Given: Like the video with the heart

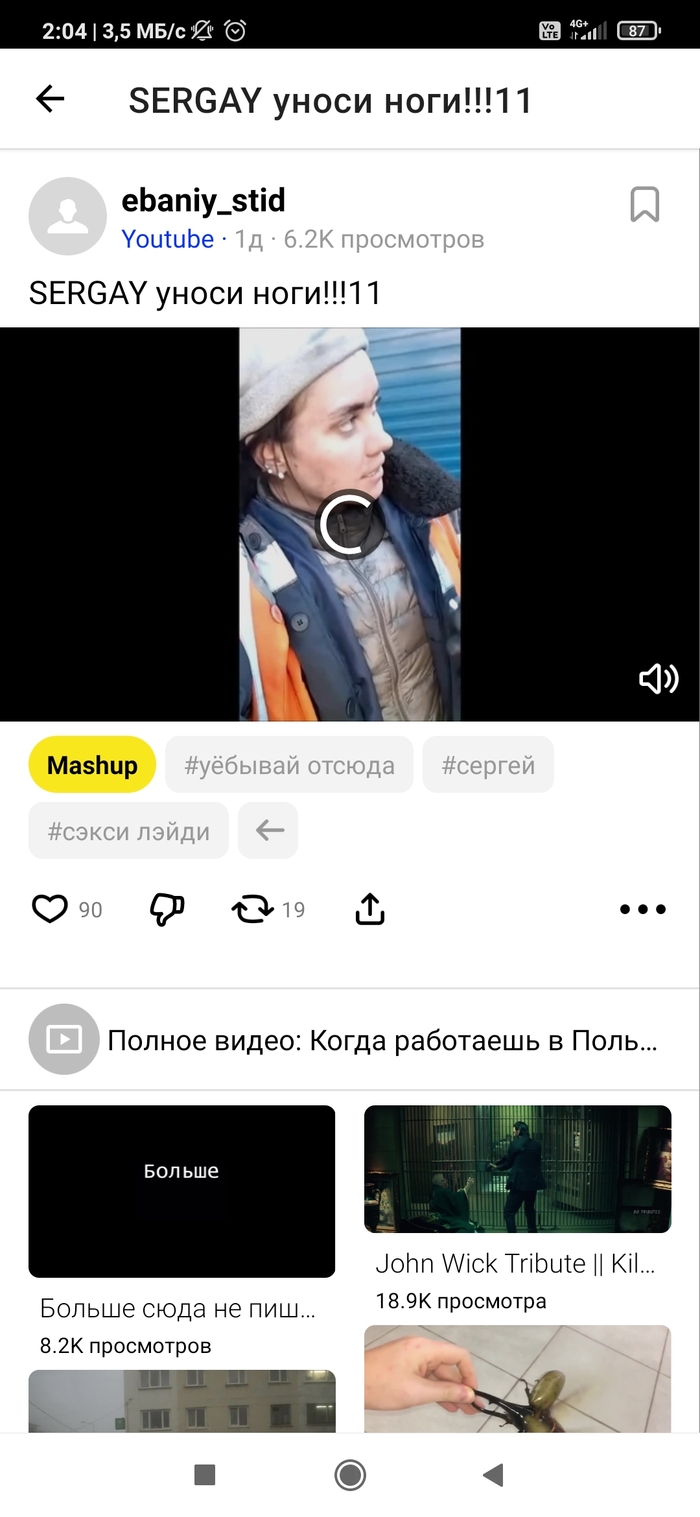Looking at the screenshot, I should 50,909.
